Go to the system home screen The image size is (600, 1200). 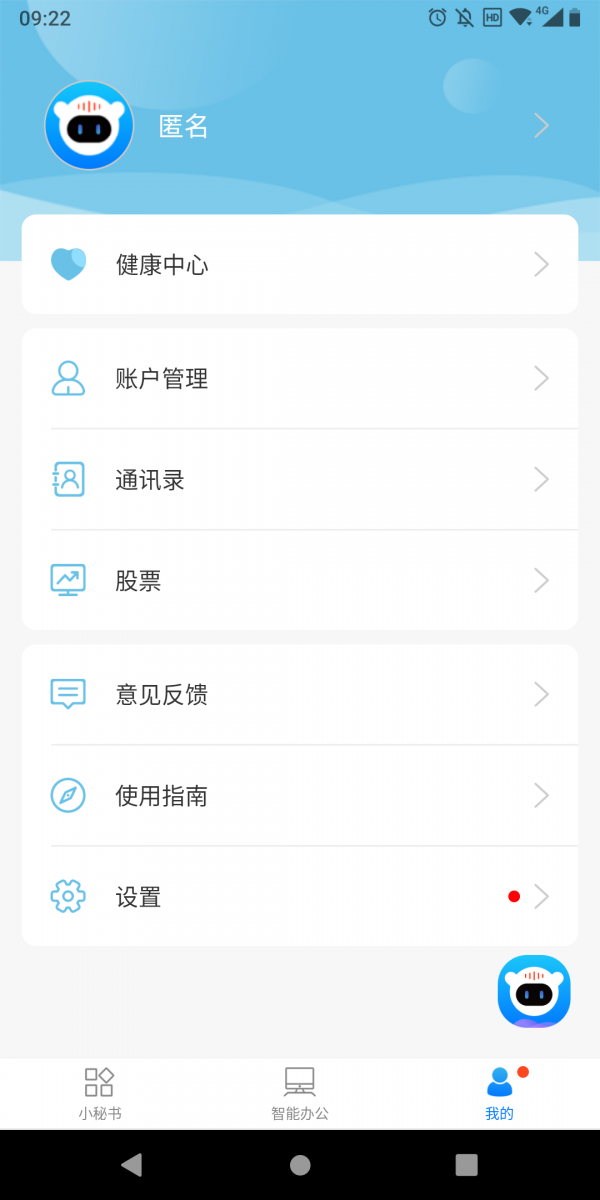tap(300, 1164)
